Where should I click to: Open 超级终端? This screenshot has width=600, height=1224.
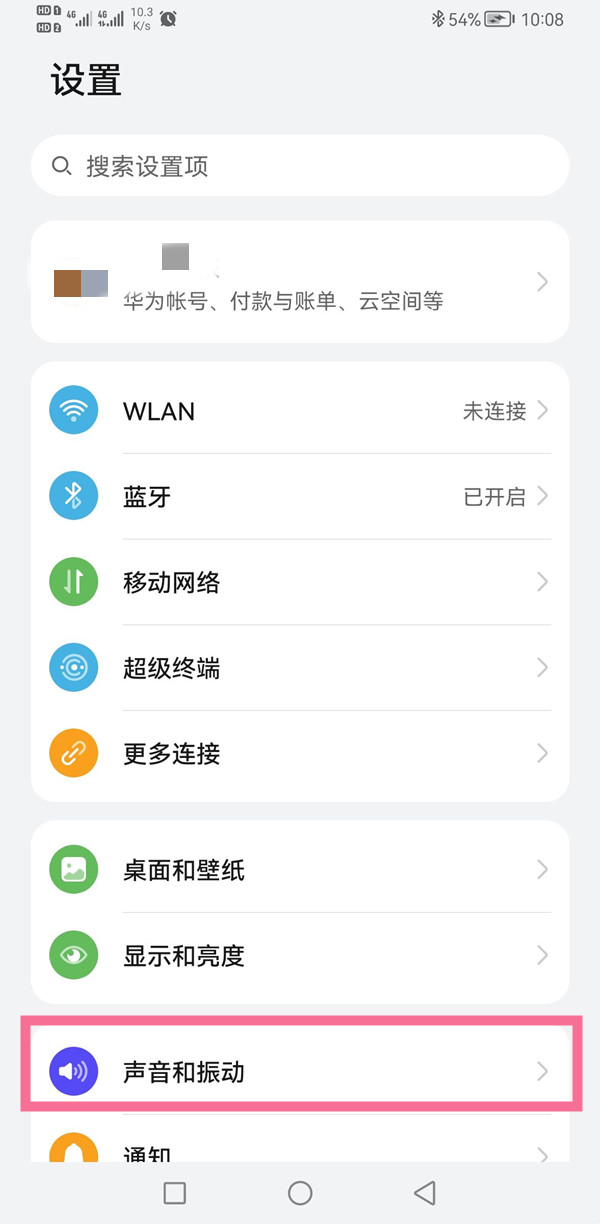coord(300,668)
